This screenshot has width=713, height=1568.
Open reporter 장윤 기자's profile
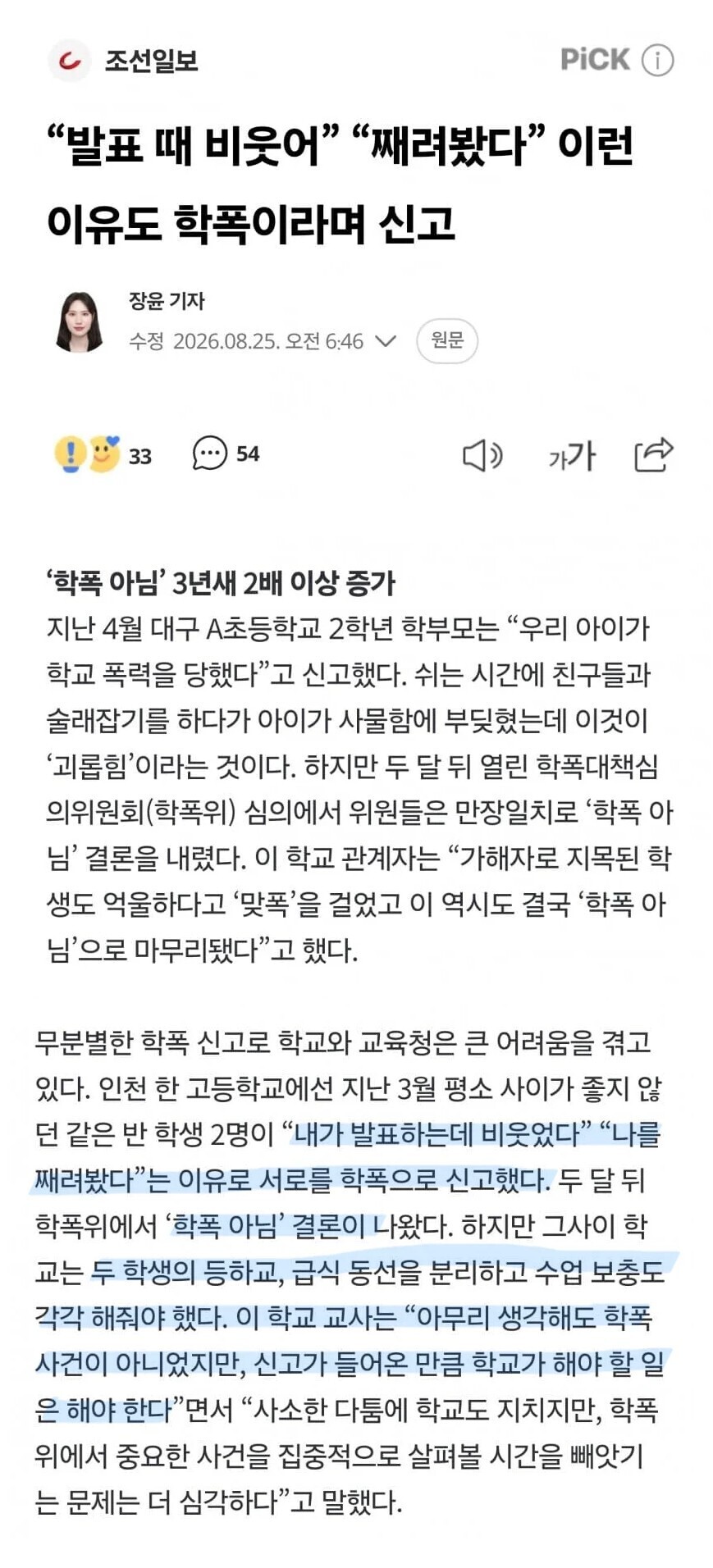(167, 300)
